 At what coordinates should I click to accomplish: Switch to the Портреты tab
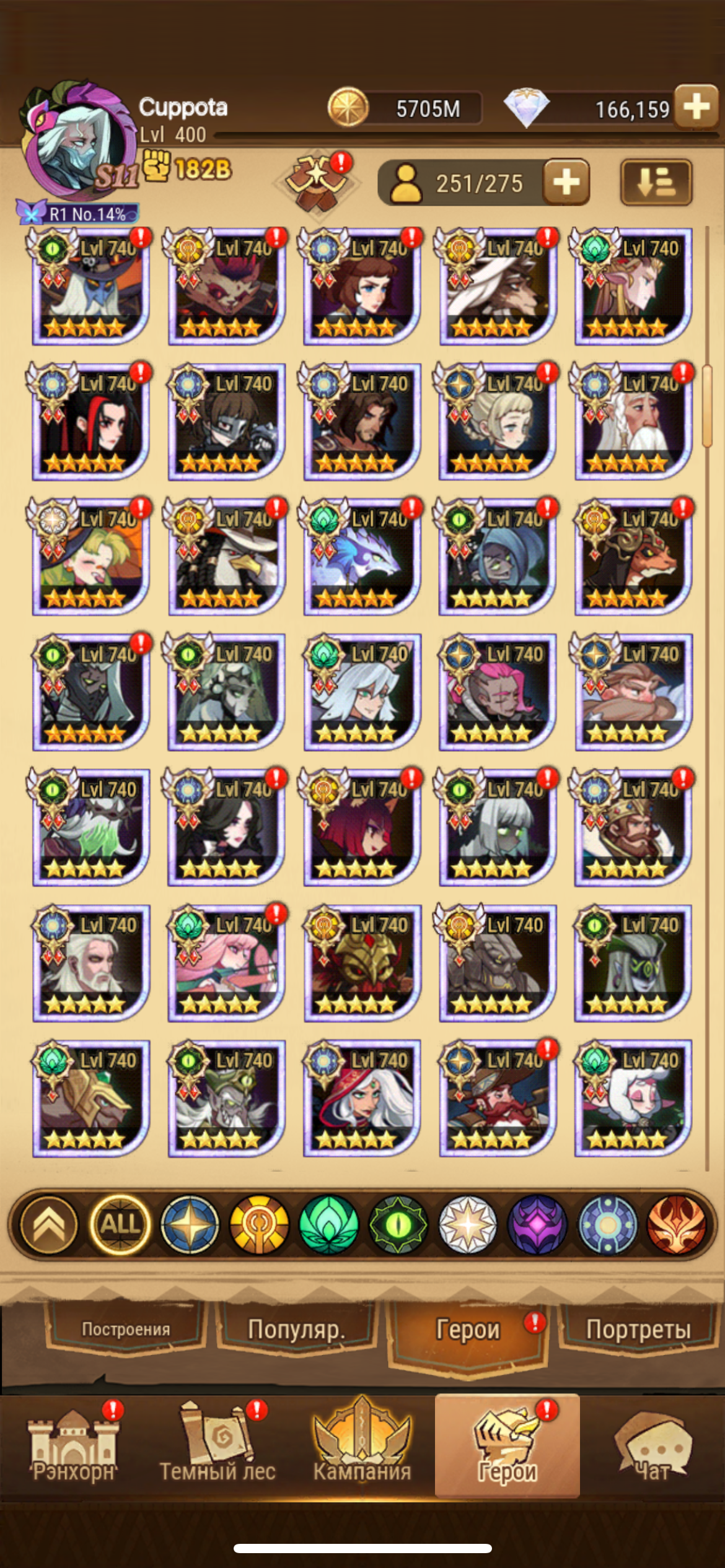coord(638,1328)
